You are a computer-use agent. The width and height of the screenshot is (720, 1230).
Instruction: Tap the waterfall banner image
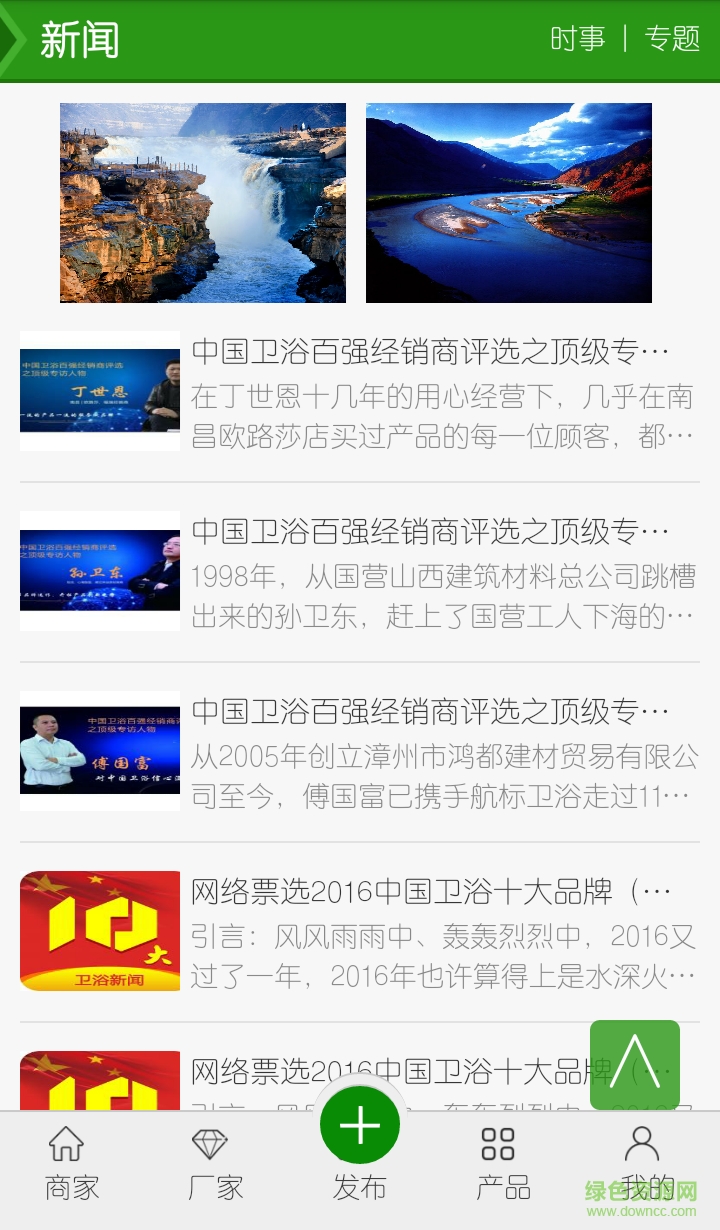tap(202, 202)
